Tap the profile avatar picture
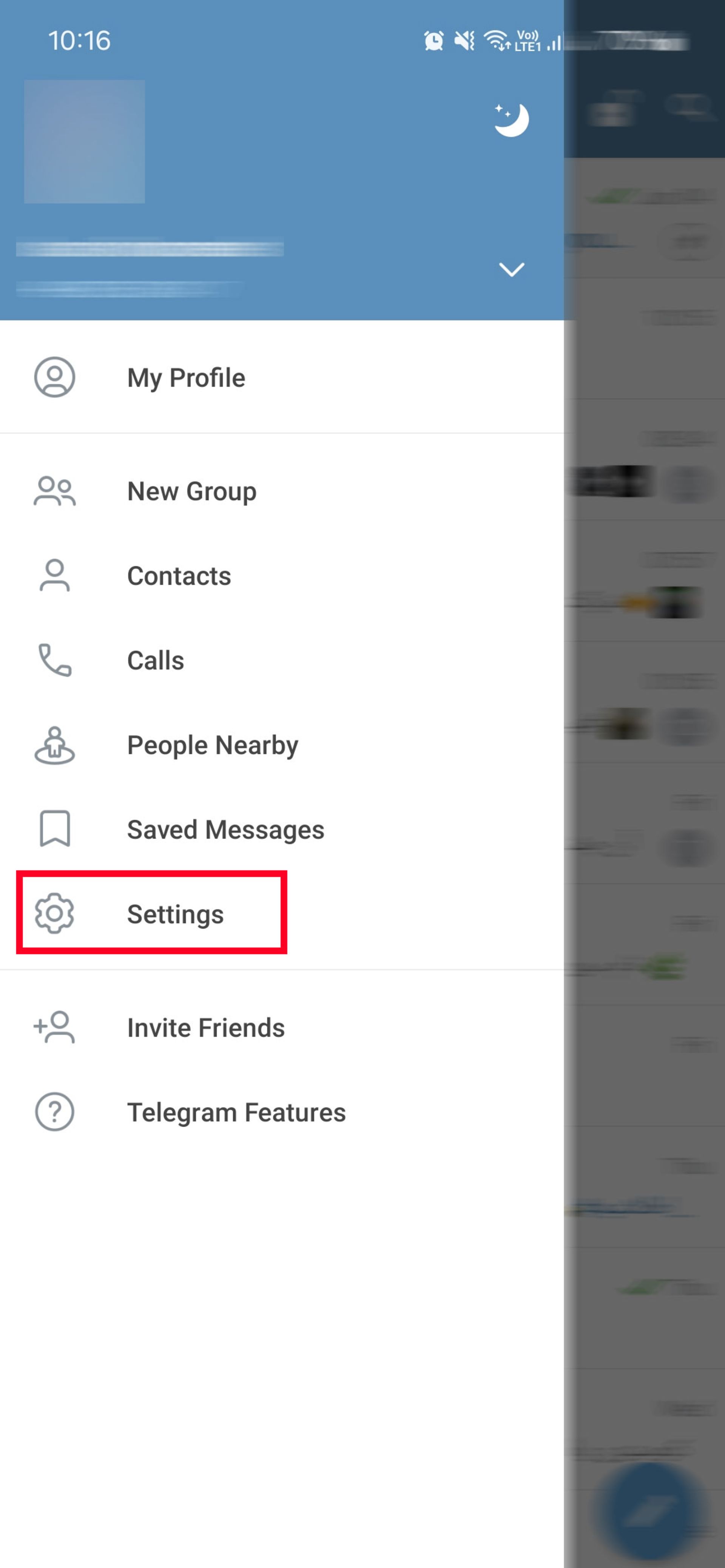Image resolution: width=725 pixels, height=1568 pixels. point(85,142)
